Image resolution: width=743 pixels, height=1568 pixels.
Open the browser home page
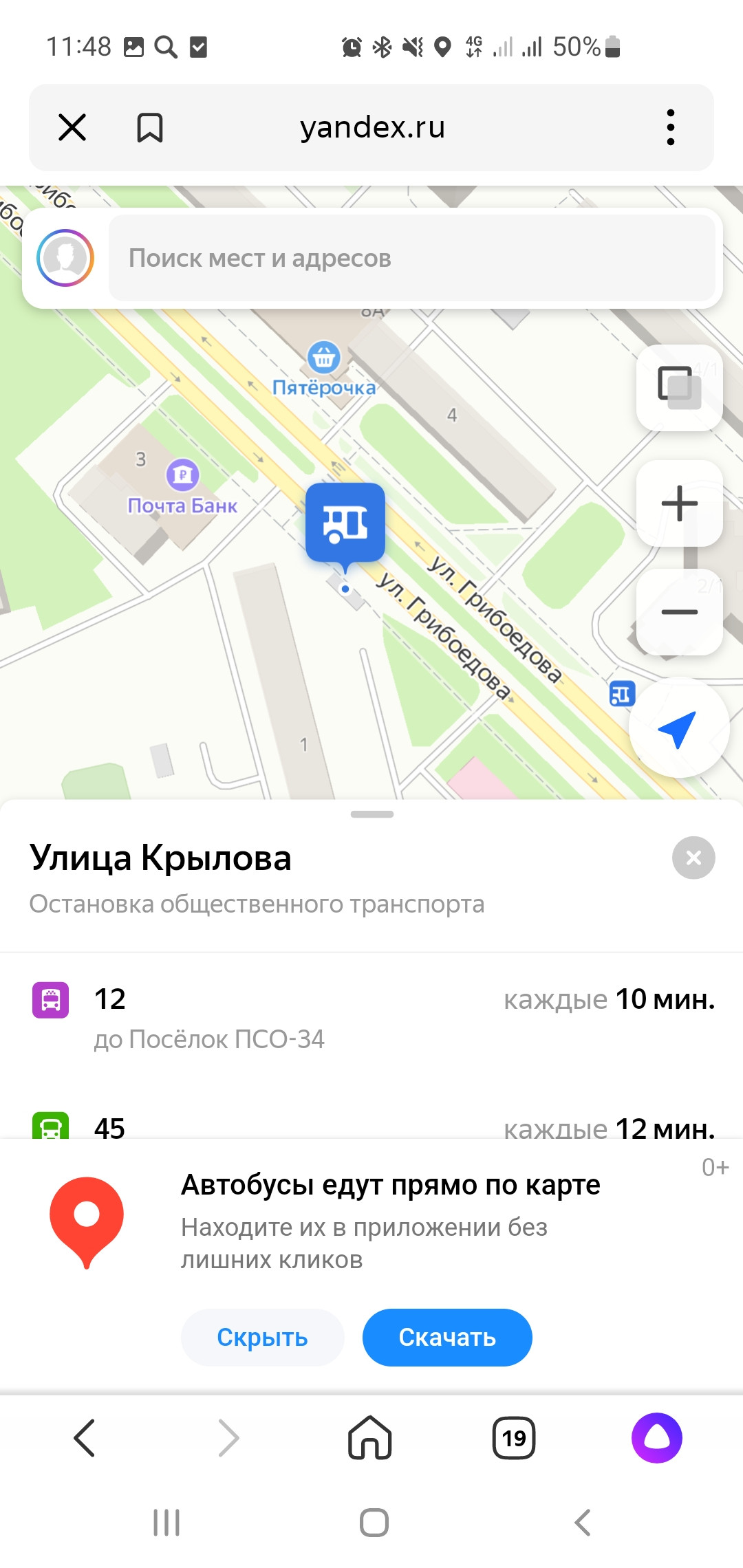click(370, 1438)
